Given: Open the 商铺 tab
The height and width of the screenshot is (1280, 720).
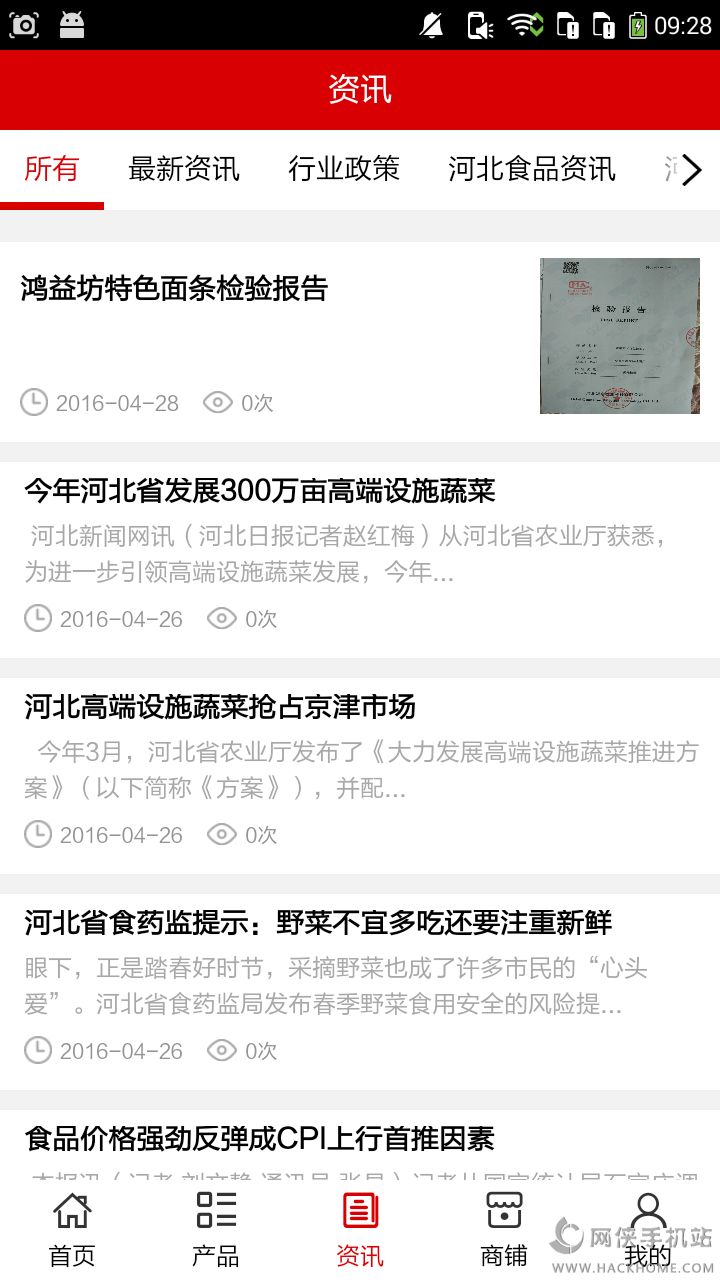Looking at the screenshot, I should (504, 1228).
